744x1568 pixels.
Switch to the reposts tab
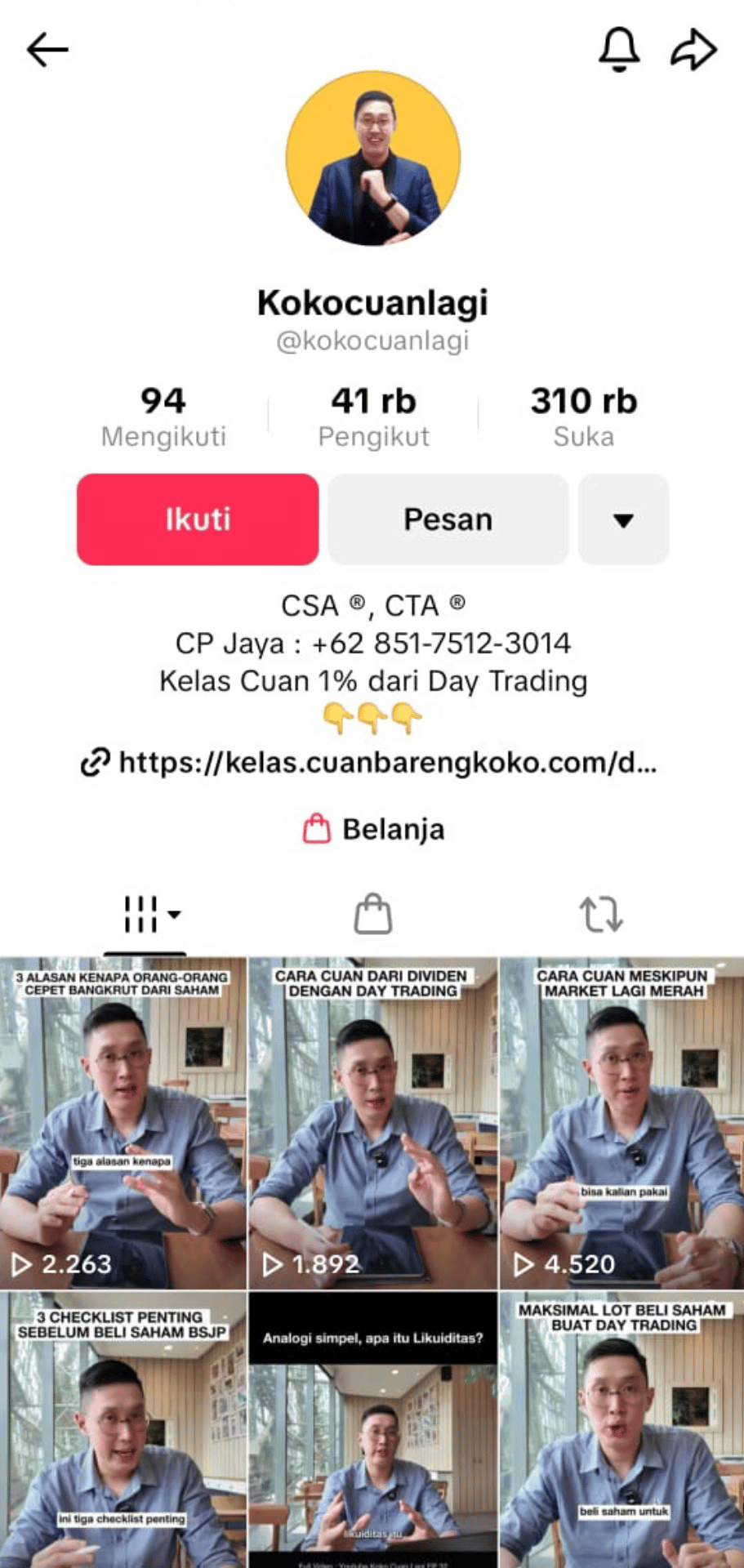601,914
